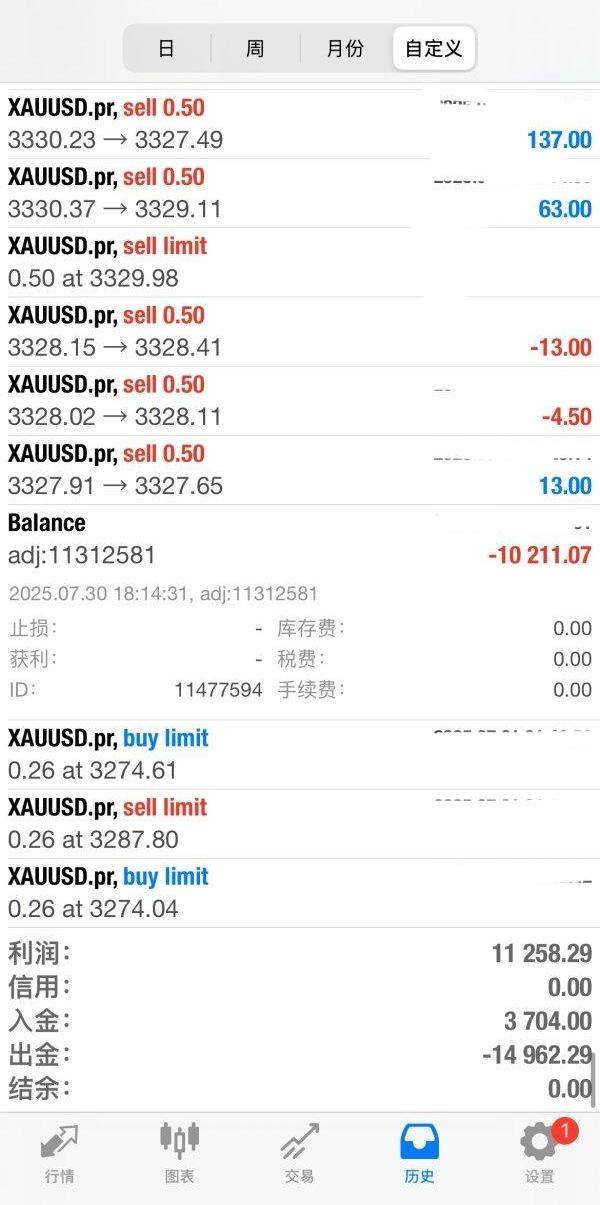Tap the sell trade 3328.02 → 3328.11
The height and width of the screenshot is (1205, 600).
(300, 400)
